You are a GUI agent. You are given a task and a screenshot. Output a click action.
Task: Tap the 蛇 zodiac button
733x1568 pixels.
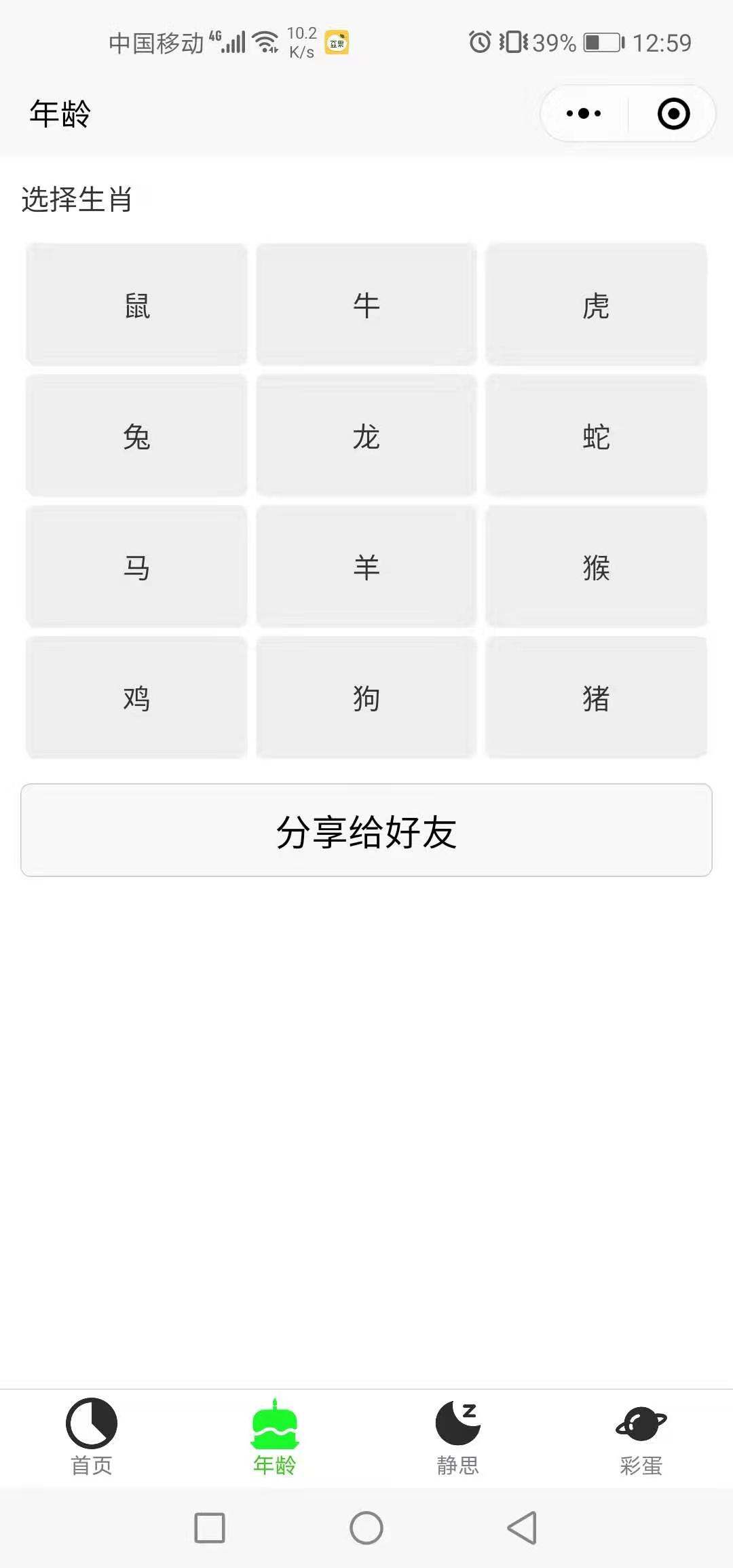(x=597, y=436)
